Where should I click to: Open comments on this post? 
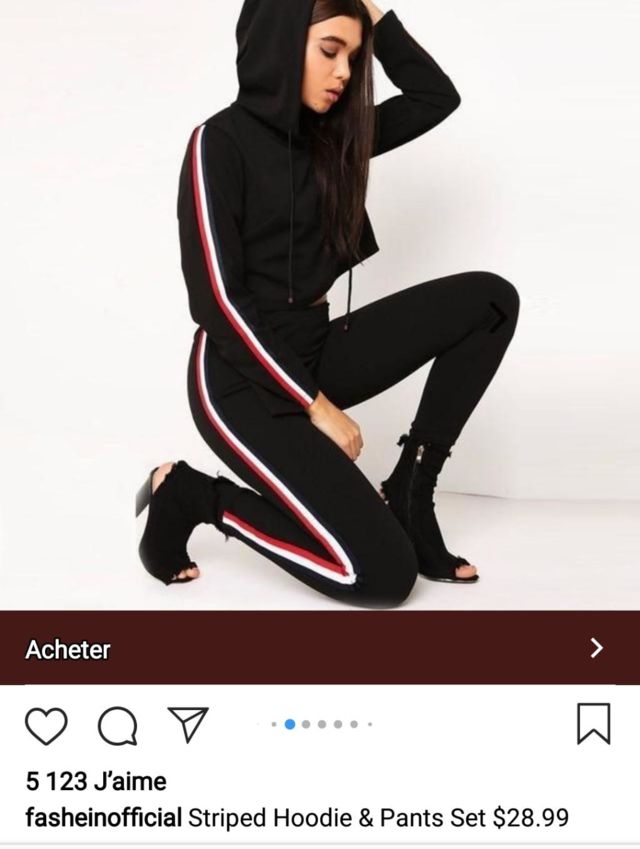(117, 725)
